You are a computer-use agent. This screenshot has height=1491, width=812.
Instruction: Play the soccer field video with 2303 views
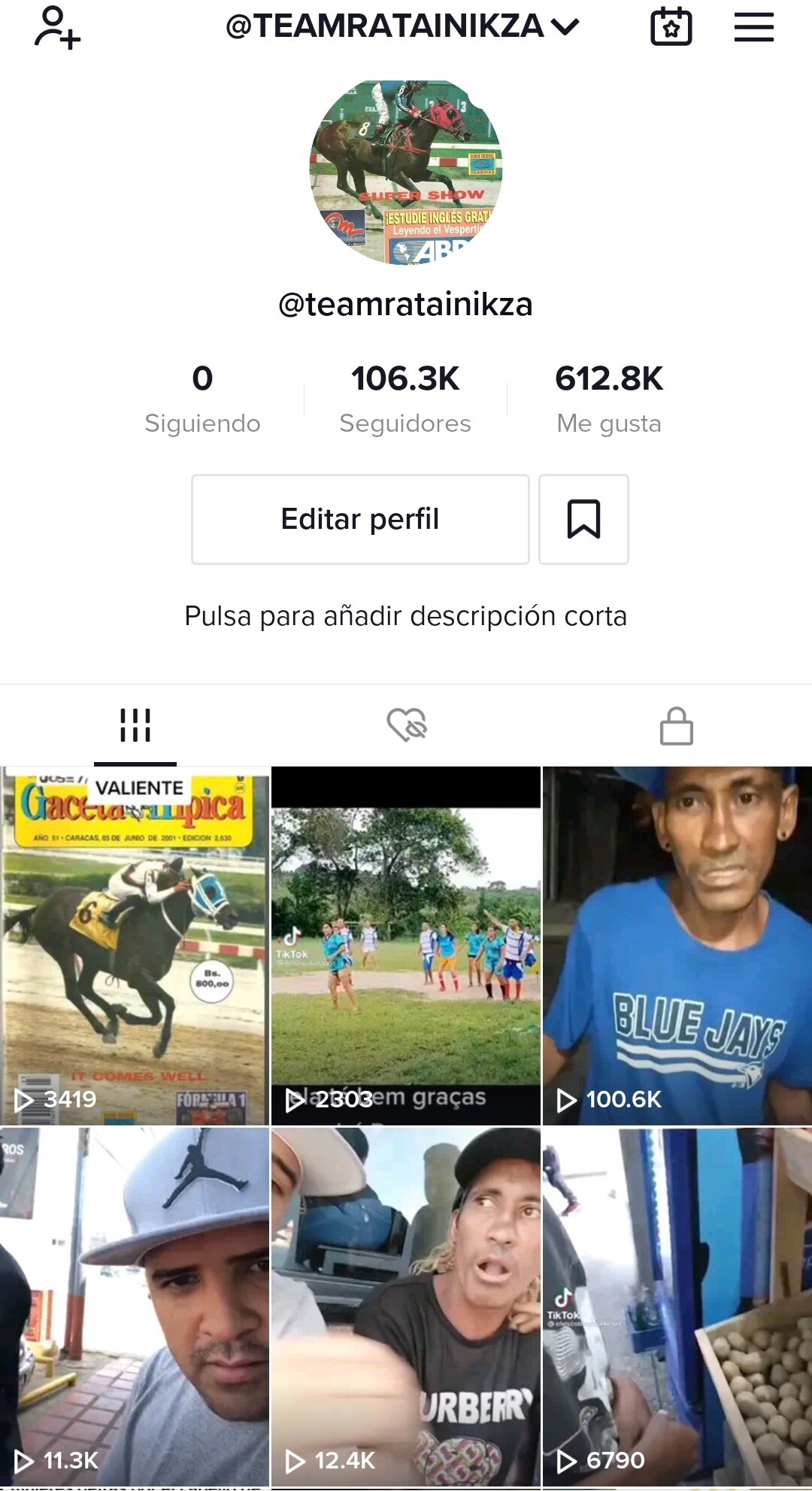coord(406,946)
